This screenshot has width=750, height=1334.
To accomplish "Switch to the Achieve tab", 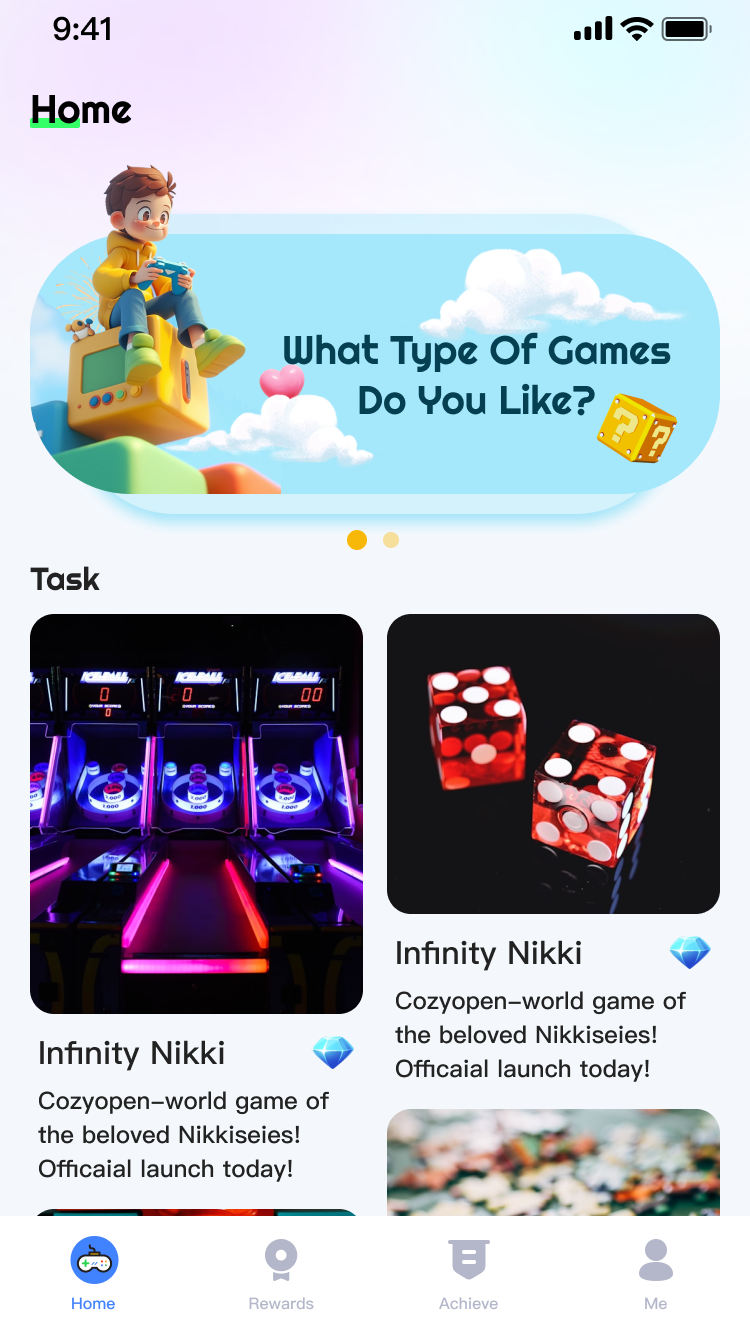I will [x=468, y=1274].
